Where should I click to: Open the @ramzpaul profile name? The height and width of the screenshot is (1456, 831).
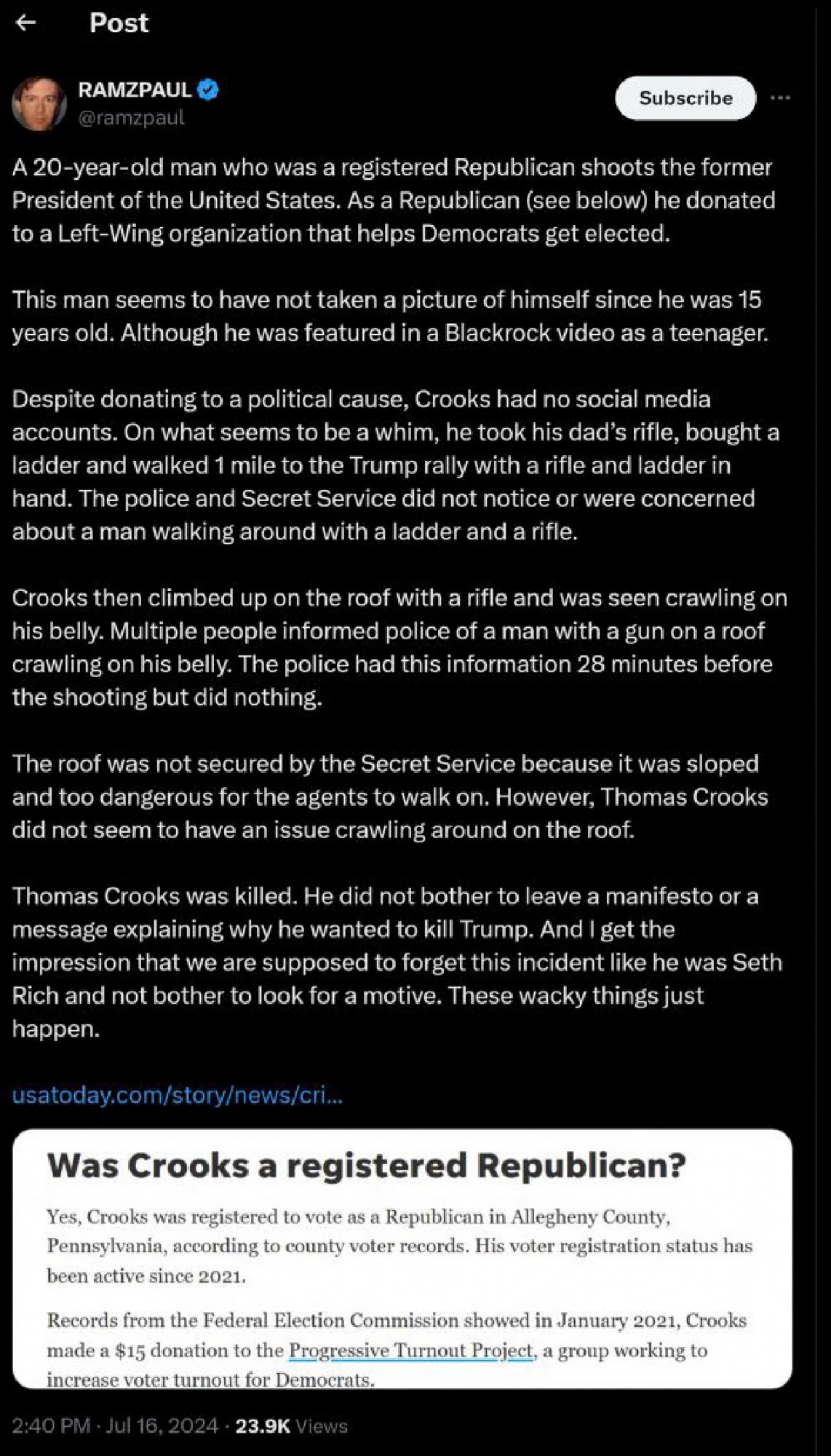pos(132,118)
